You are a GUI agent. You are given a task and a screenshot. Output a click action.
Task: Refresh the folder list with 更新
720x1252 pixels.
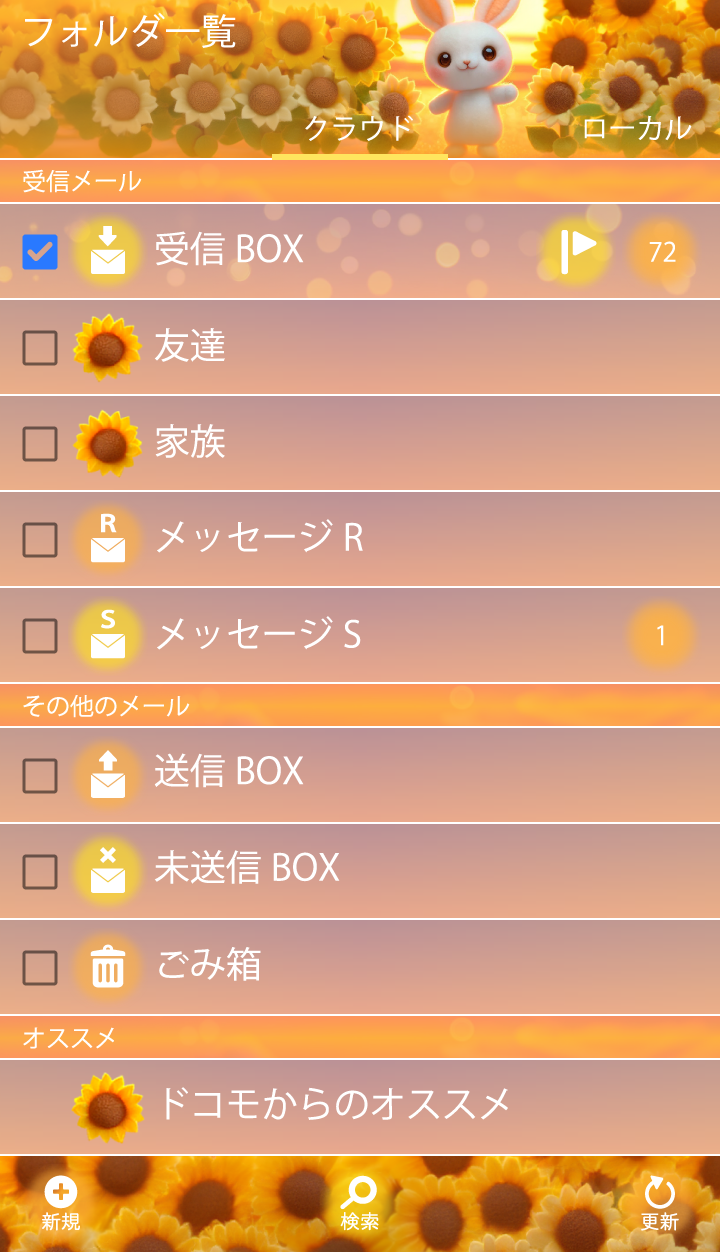point(660,1204)
